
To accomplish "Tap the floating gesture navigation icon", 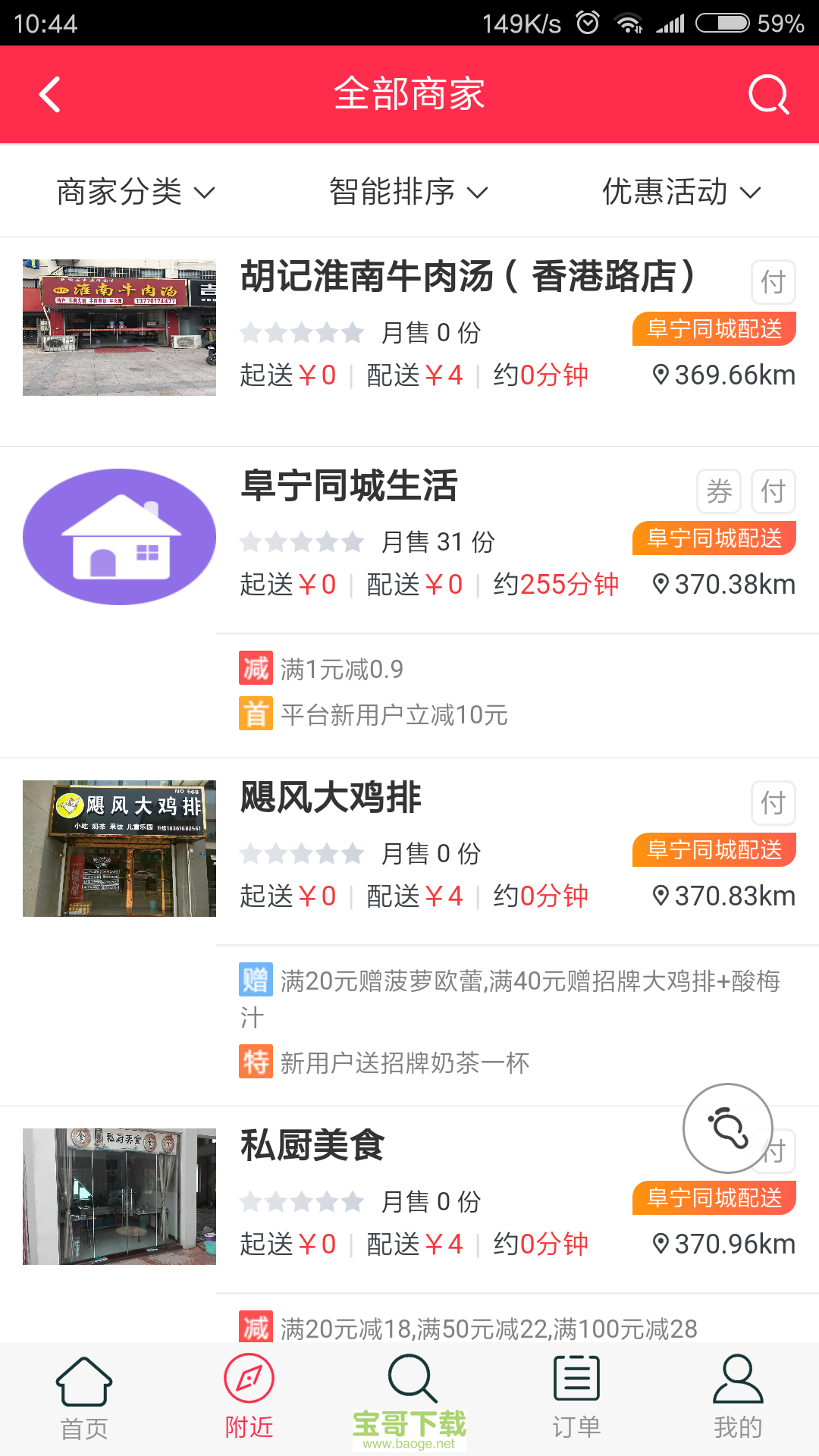I will tap(727, 1129).
